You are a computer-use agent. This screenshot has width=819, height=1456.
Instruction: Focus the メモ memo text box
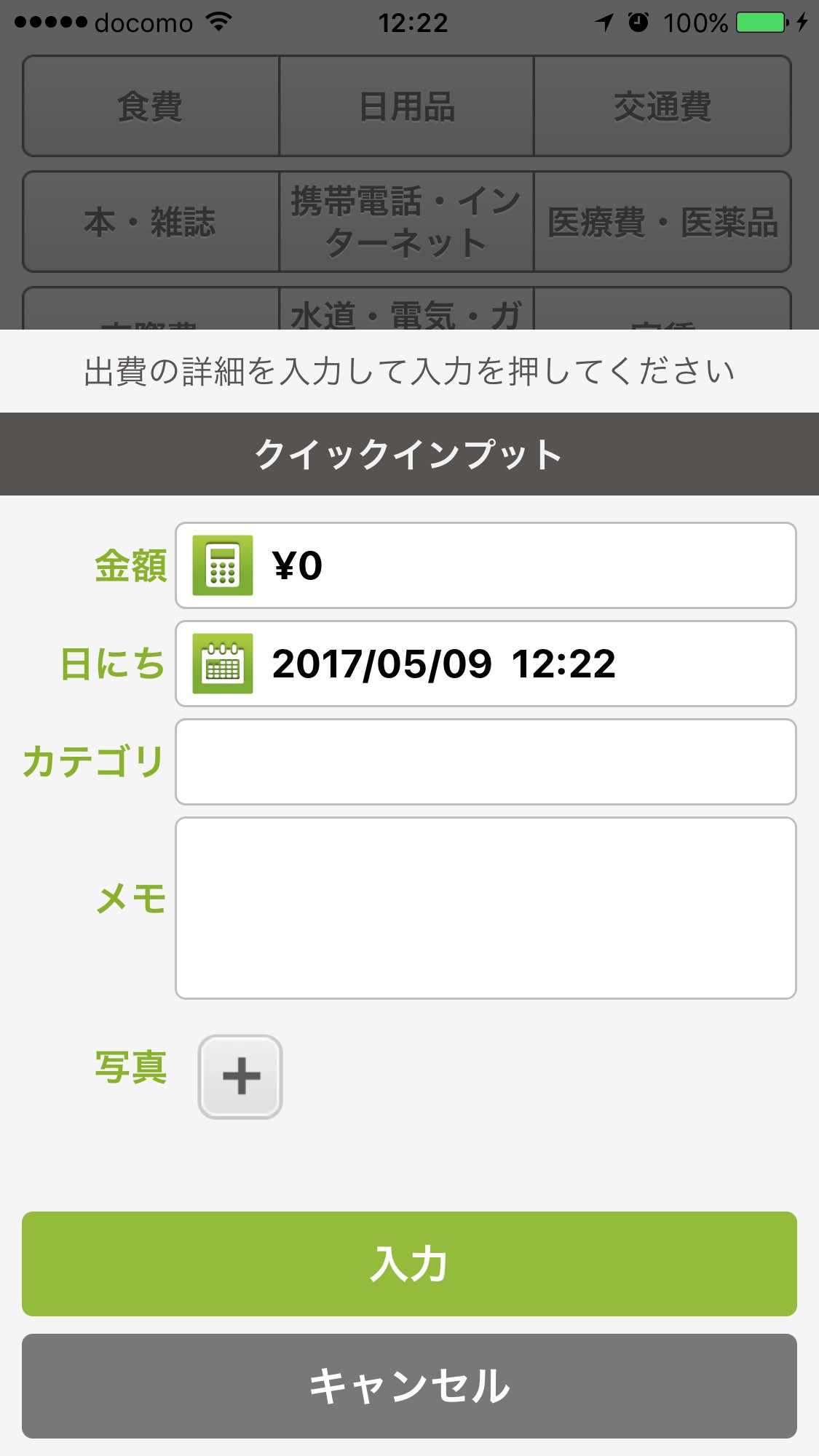[486, 907]
